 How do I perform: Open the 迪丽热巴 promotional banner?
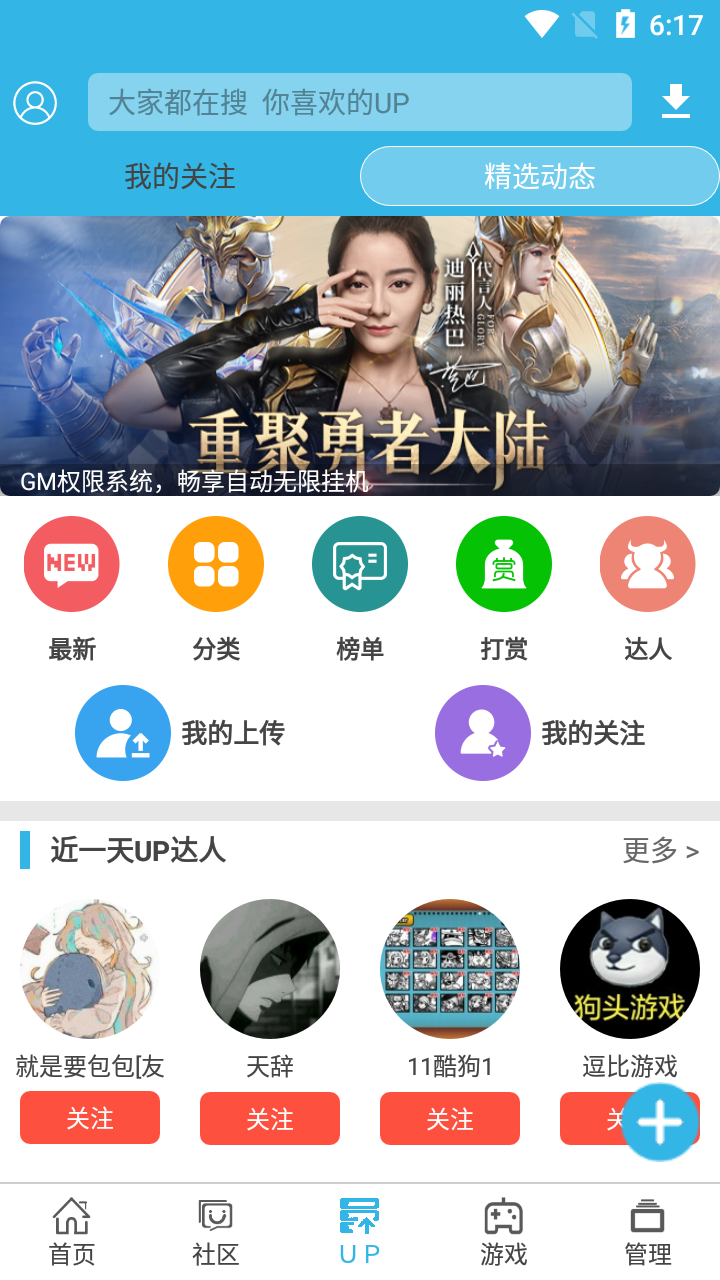(360, 353)
